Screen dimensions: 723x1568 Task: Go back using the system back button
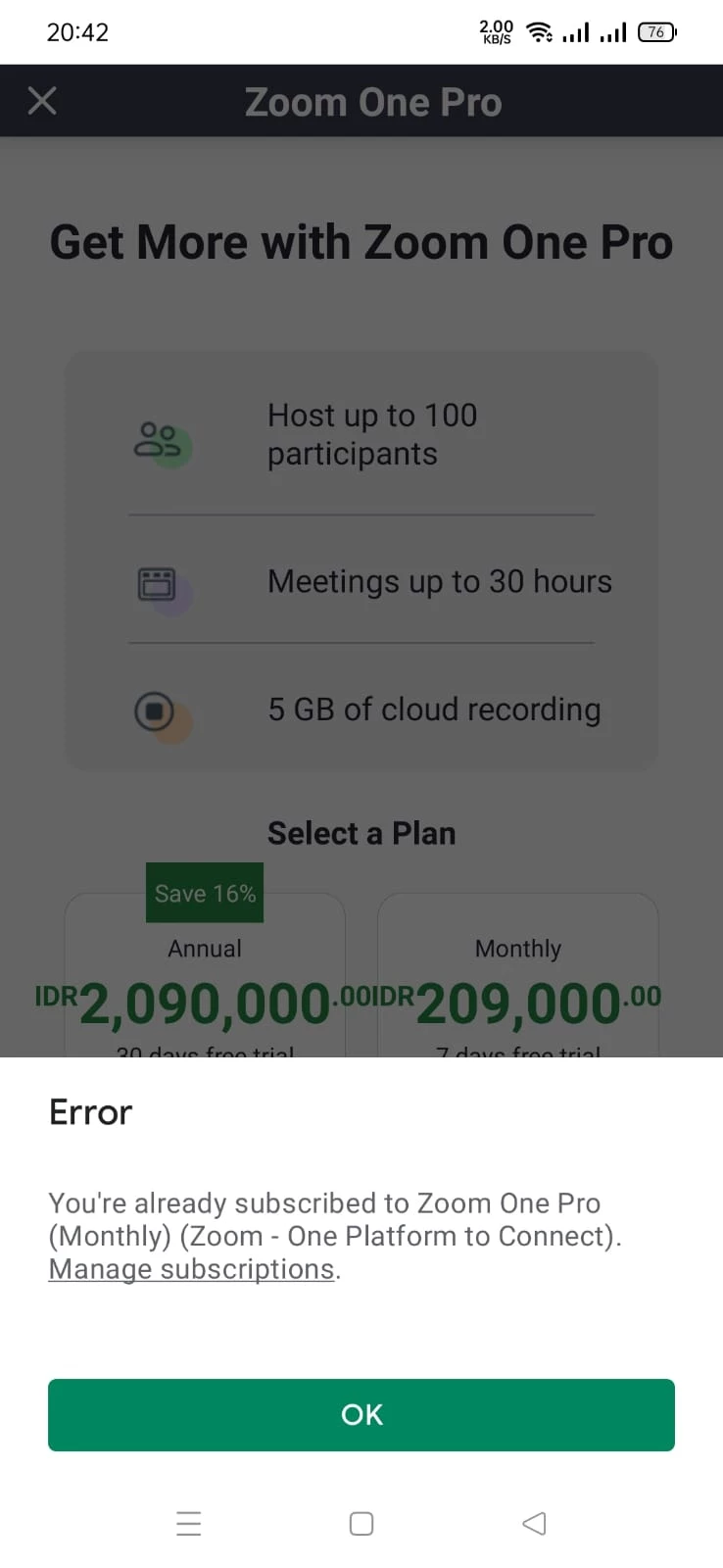[x=534, y=1523]
